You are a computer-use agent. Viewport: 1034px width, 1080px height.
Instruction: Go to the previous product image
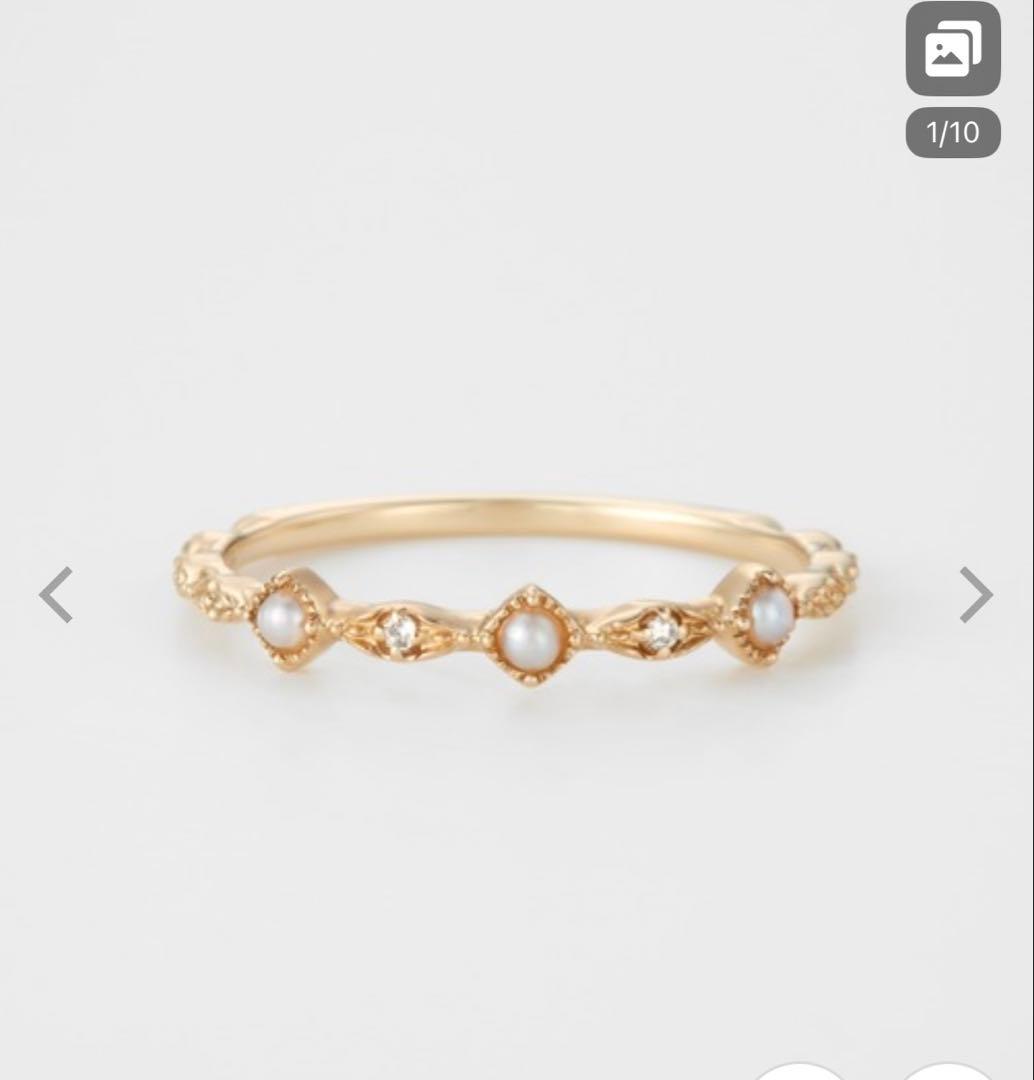(x=56, y=595)
